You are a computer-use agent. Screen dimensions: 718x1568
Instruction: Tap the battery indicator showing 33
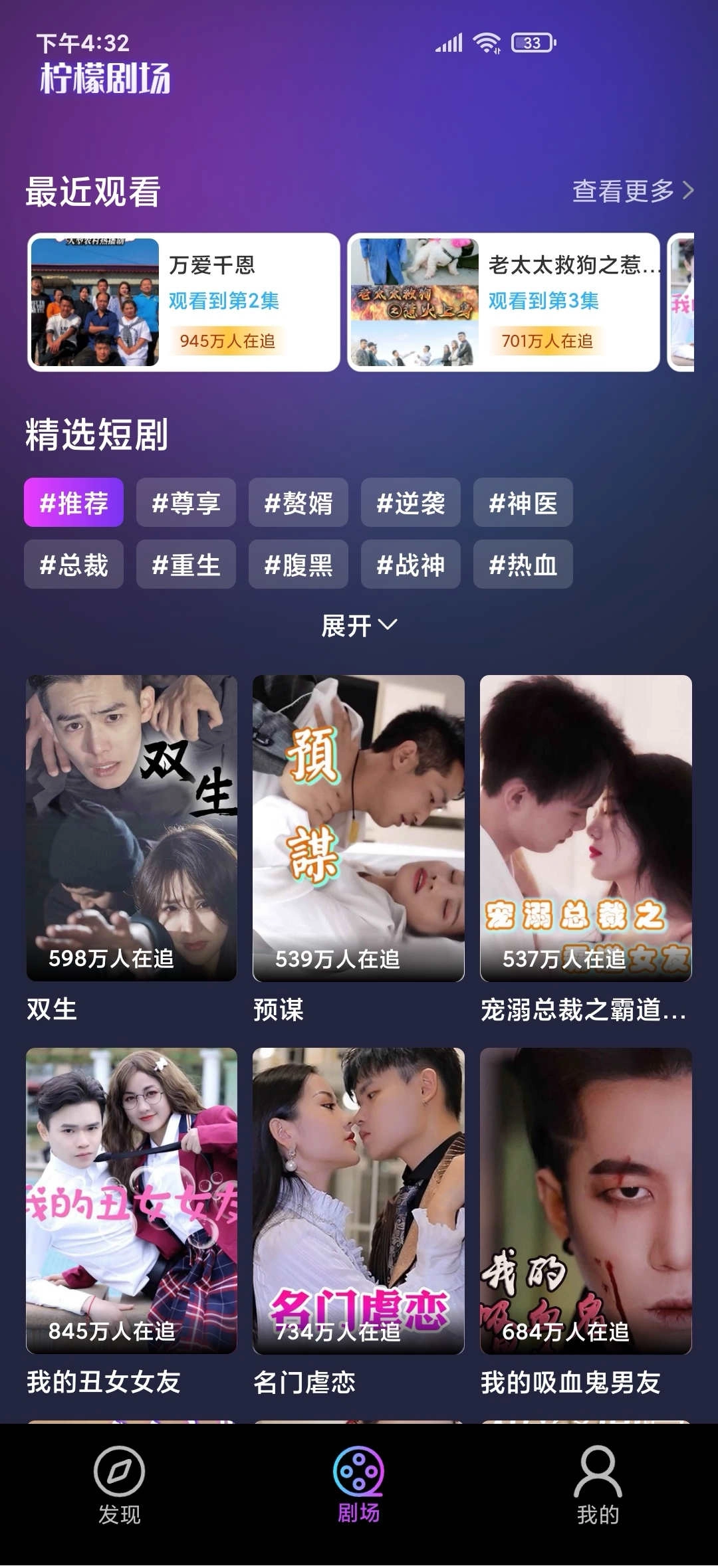[529, 42]
